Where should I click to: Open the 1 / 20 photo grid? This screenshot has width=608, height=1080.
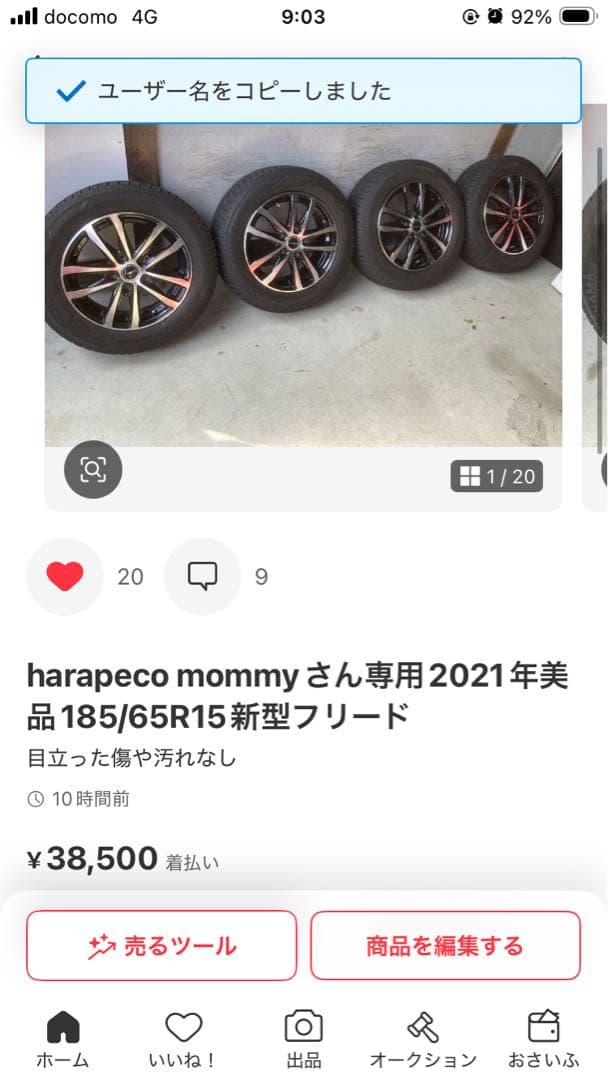pyautogui.click(x=497, y=476)
